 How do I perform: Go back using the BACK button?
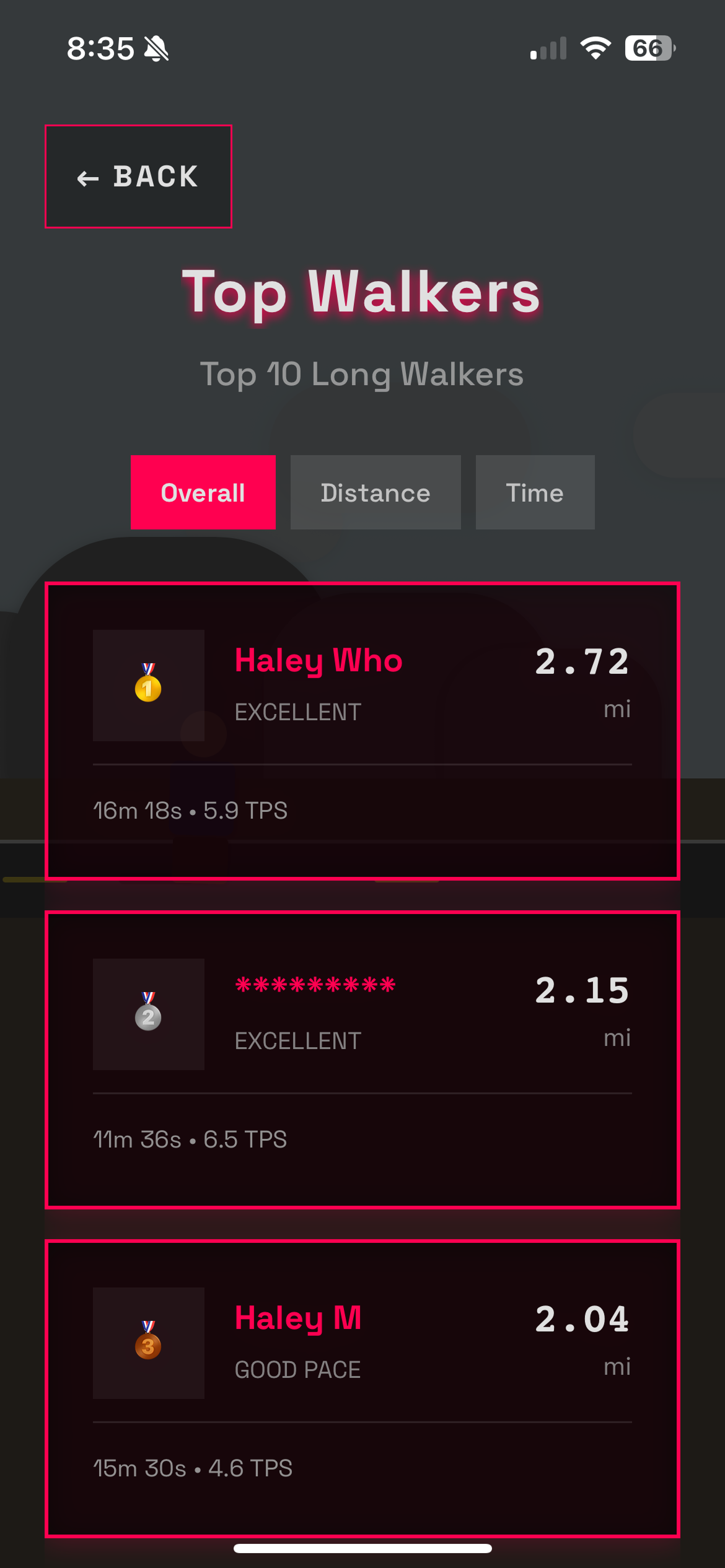pos(138,176)
